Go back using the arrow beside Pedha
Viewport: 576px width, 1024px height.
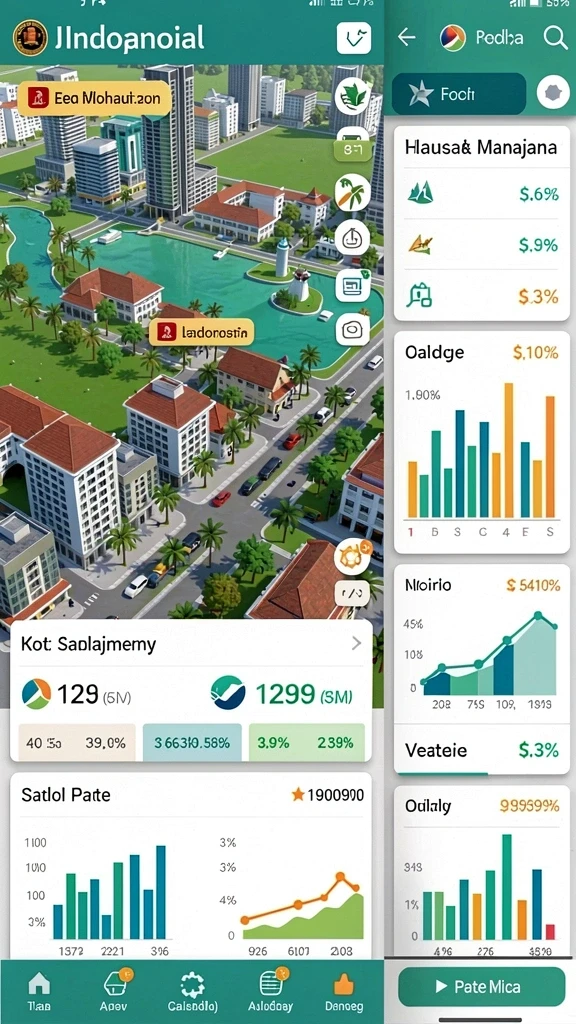click(x=406, y=38)
